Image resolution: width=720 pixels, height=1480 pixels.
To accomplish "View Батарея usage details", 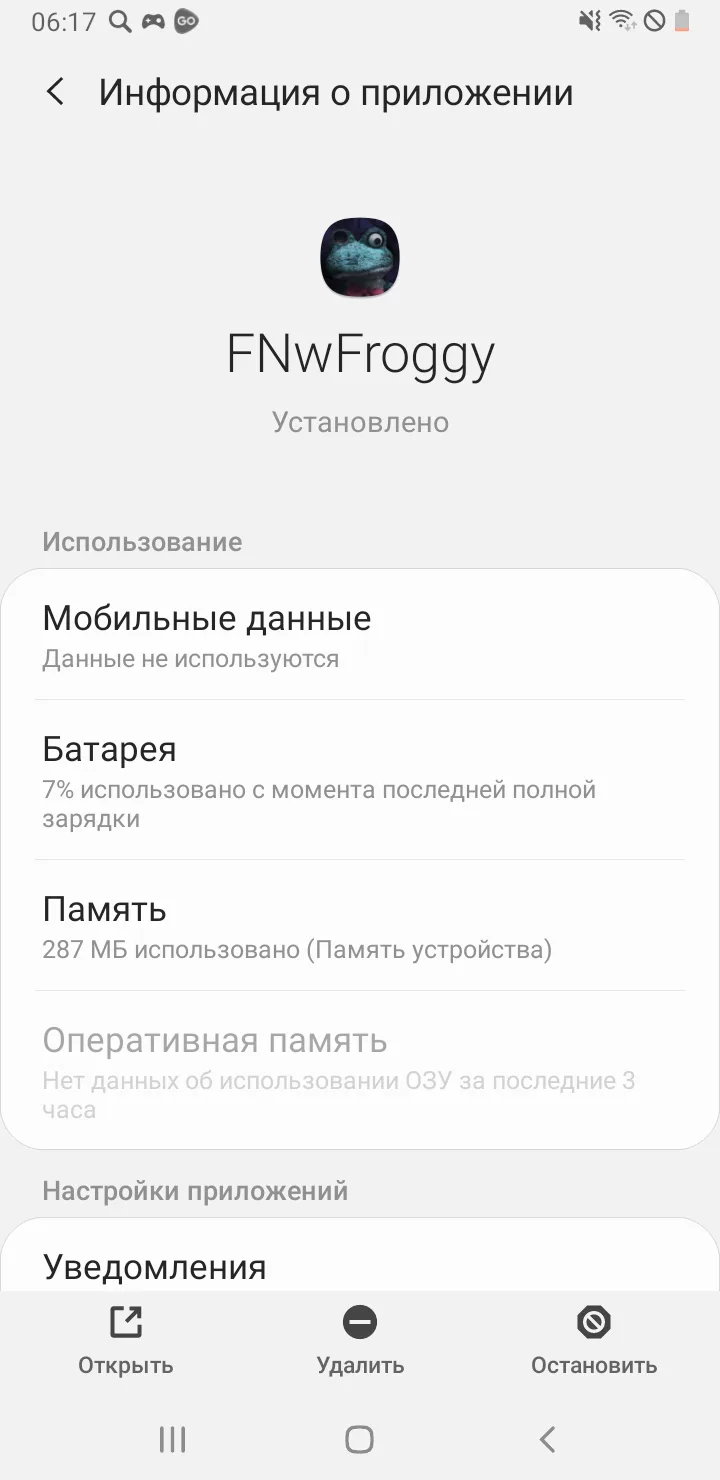I will (360, 780).
